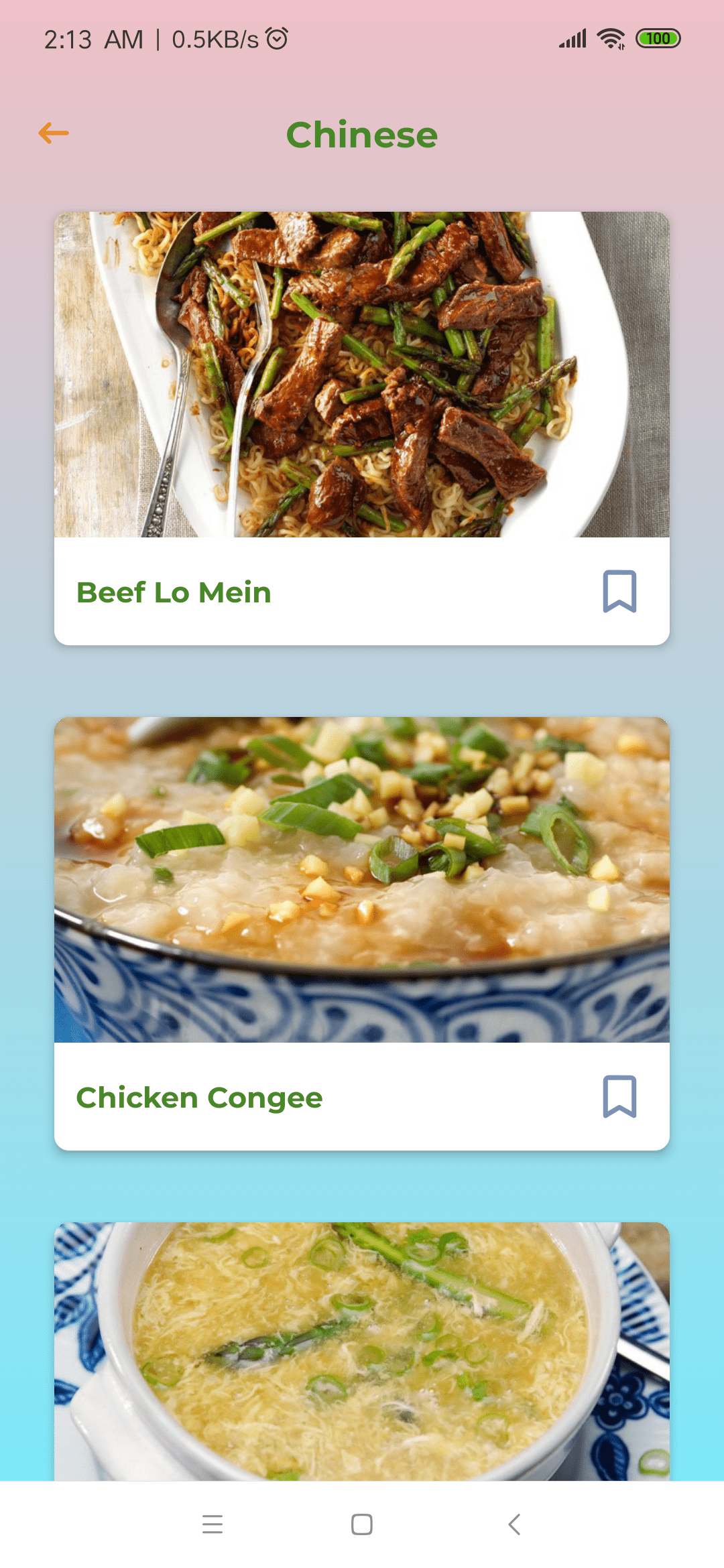Open recent apps from navigation bar
Image resolution: width=724 pixels, height=1568 pixels.
pyautogui.click(x=213, y=1524)
